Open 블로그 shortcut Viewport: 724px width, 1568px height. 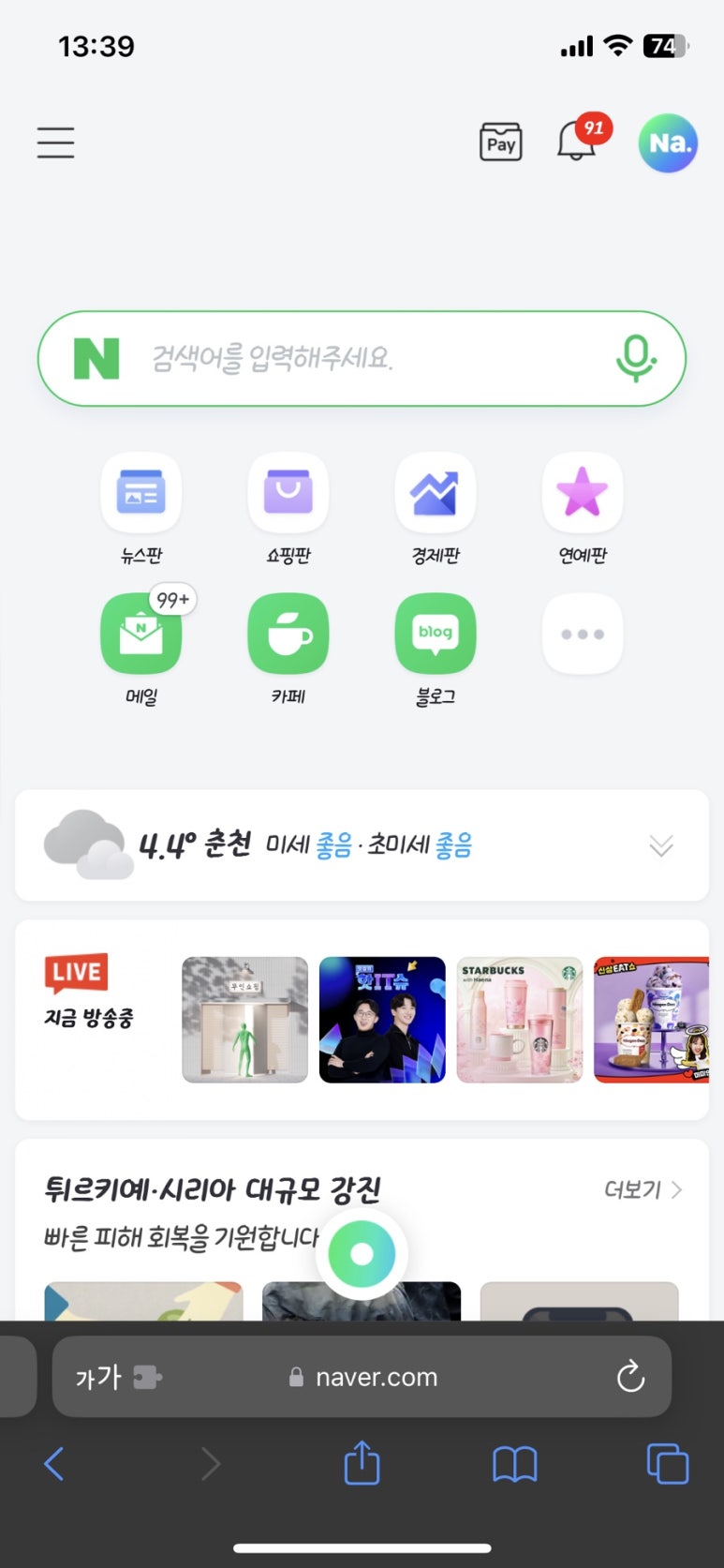[x=436, y=635]
